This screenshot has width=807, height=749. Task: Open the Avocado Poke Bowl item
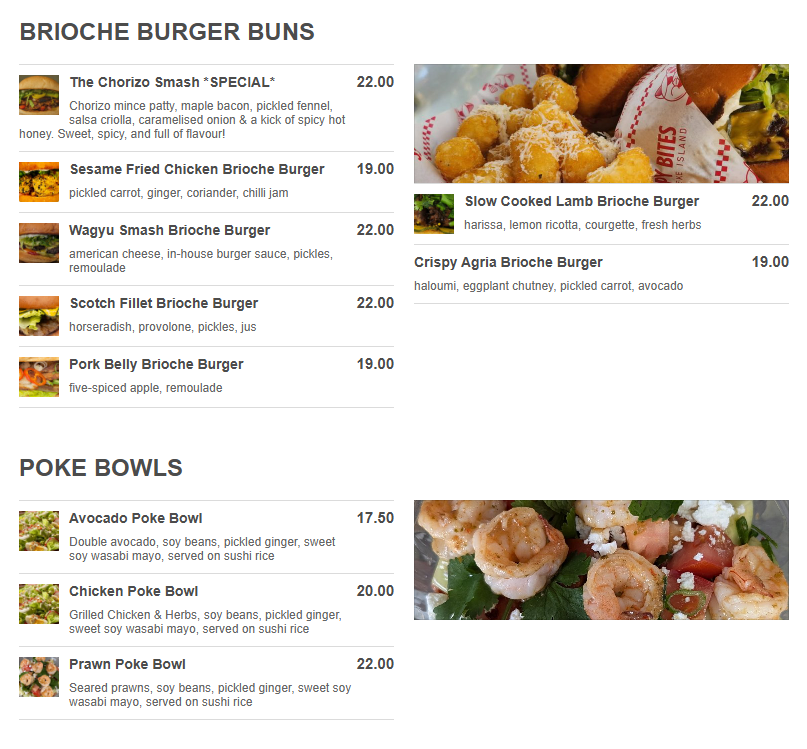[x=135, y=518]
